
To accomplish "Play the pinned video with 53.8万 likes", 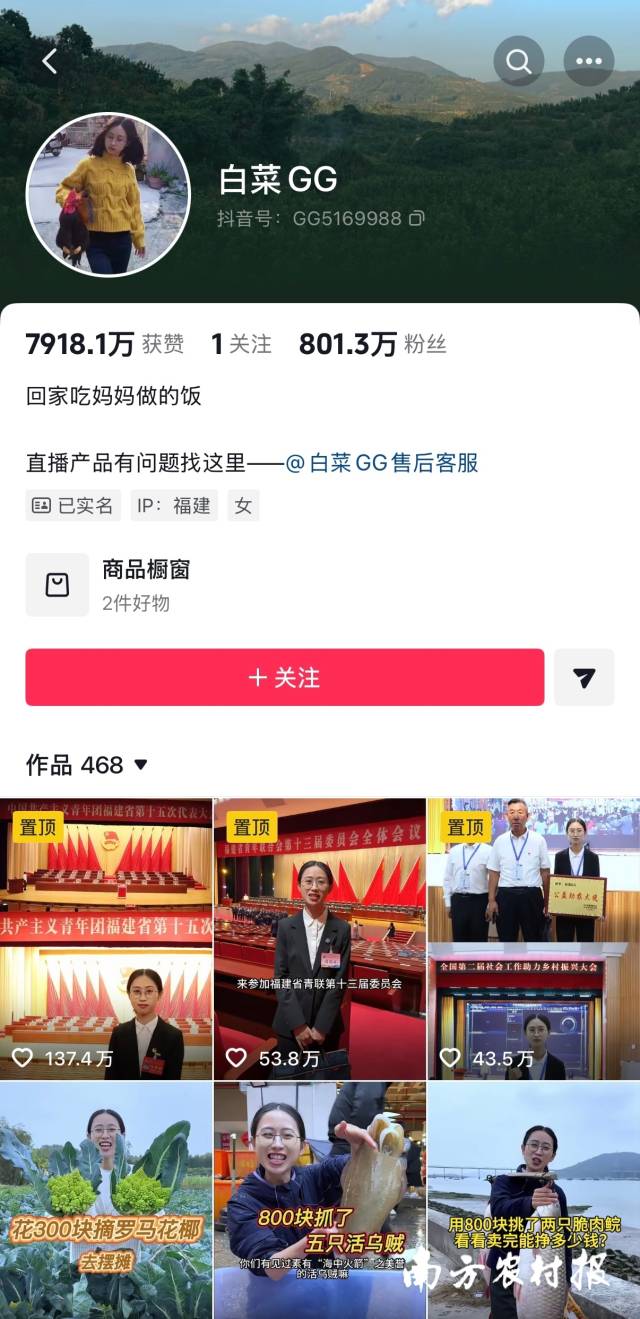I will pos(319,938).
